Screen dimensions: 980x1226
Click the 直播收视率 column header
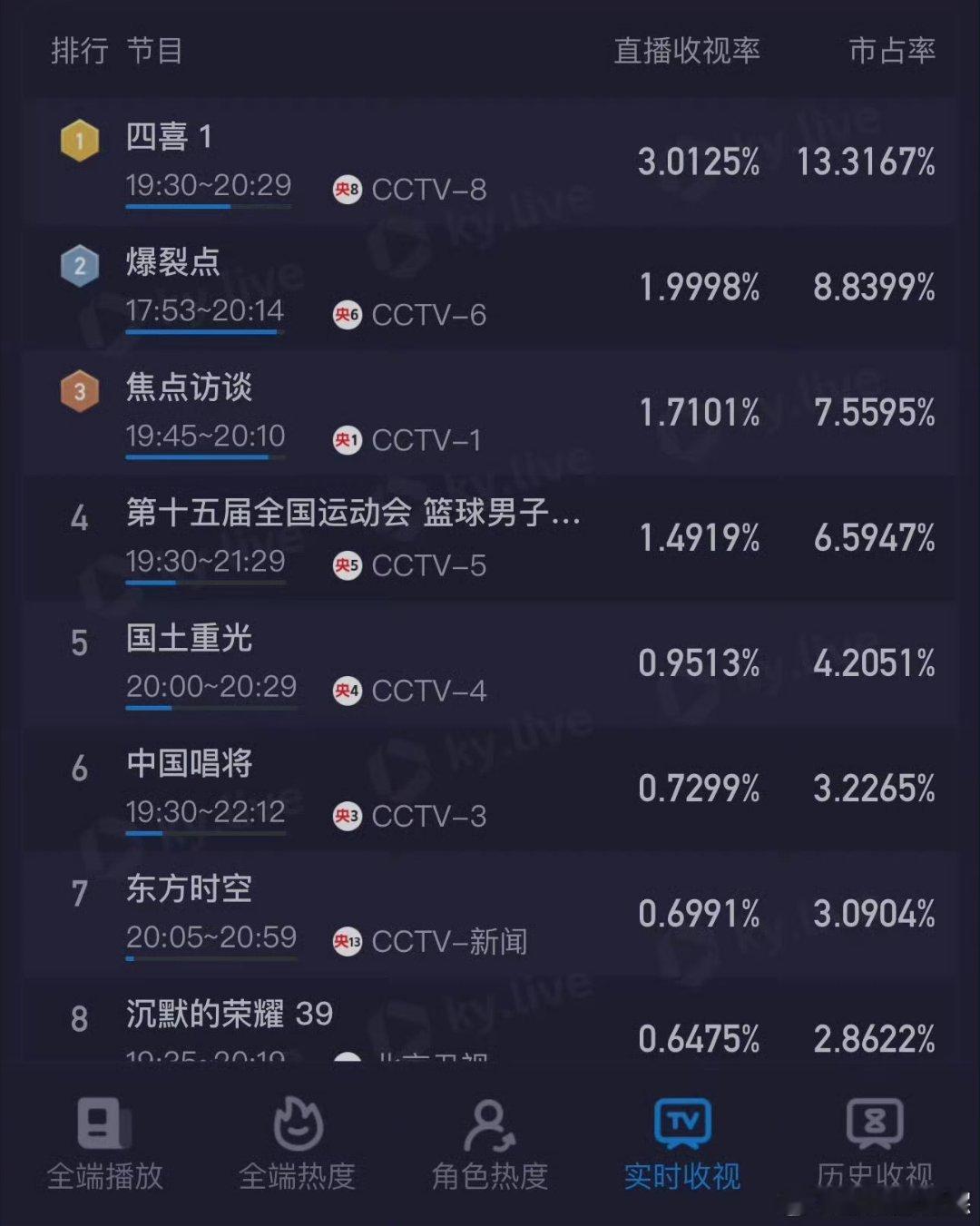(x=688, y=52)
